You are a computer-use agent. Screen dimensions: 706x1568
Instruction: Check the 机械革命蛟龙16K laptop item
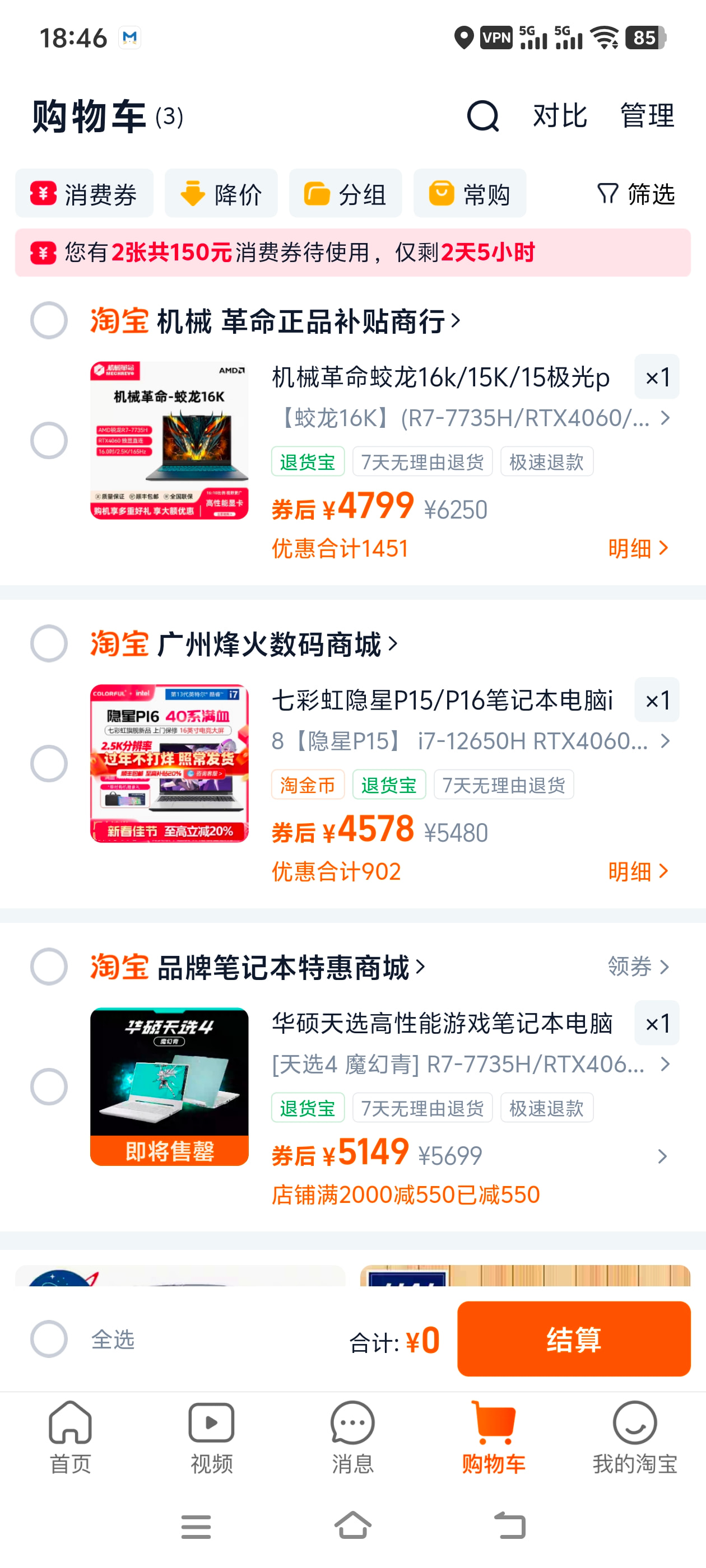(x=49, y=440)
